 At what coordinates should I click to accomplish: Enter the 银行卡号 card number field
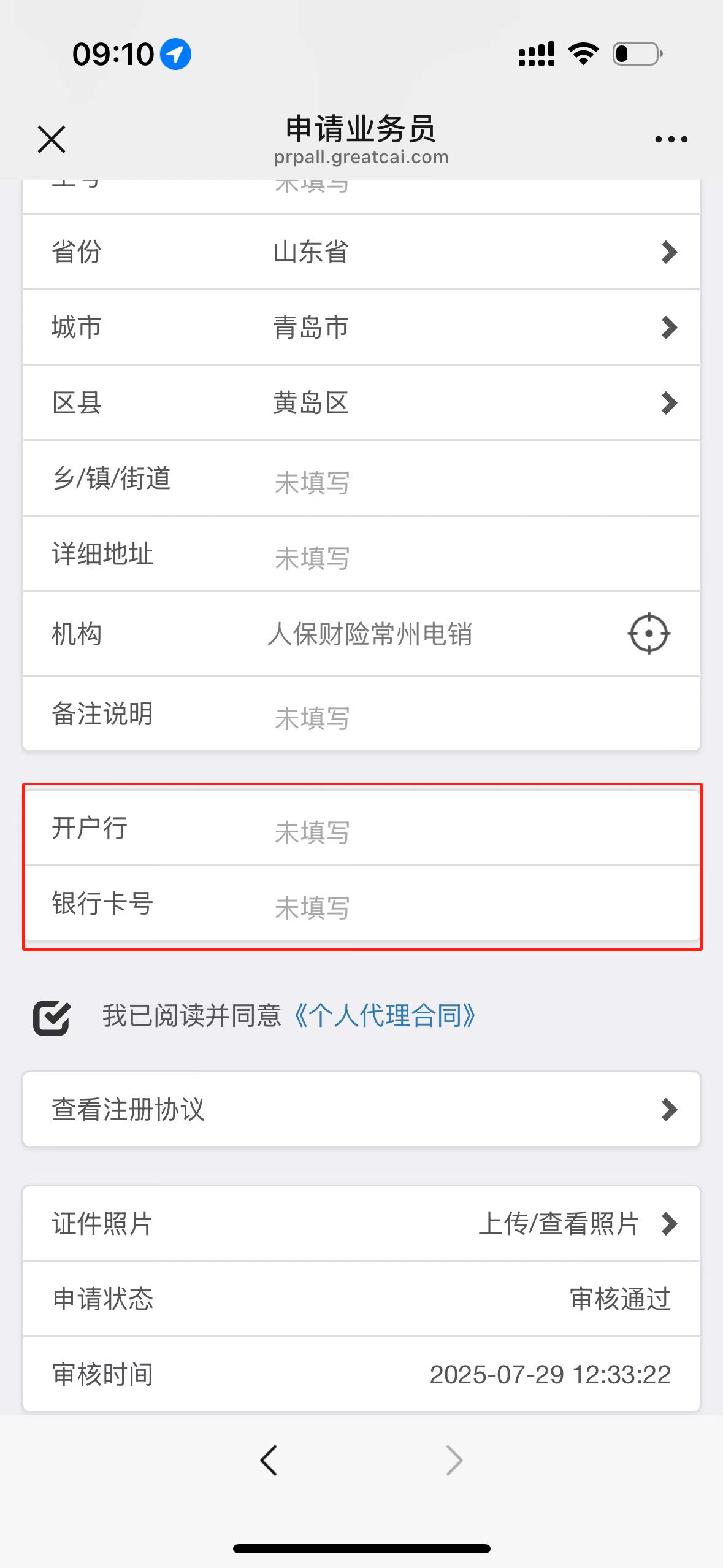tap(429, 907)
